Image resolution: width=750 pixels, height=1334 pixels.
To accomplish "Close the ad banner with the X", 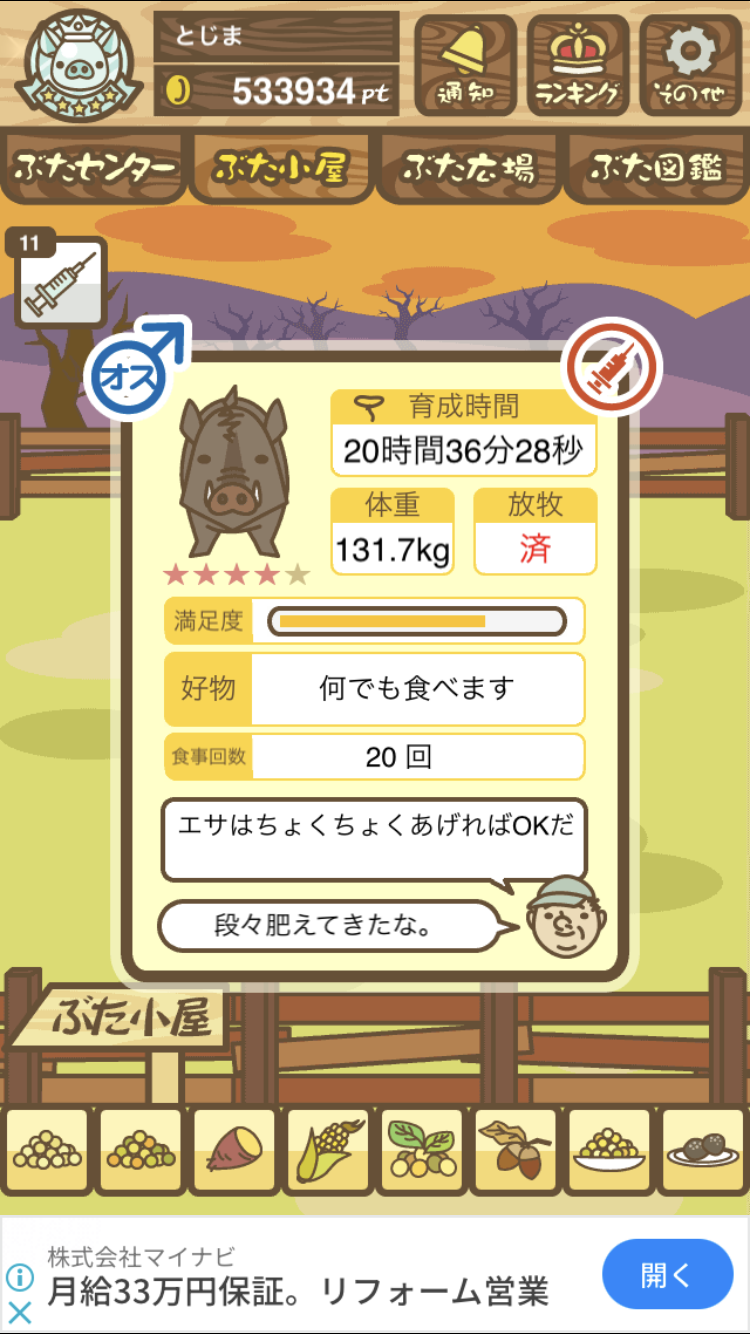I will tap(20, 1312).
